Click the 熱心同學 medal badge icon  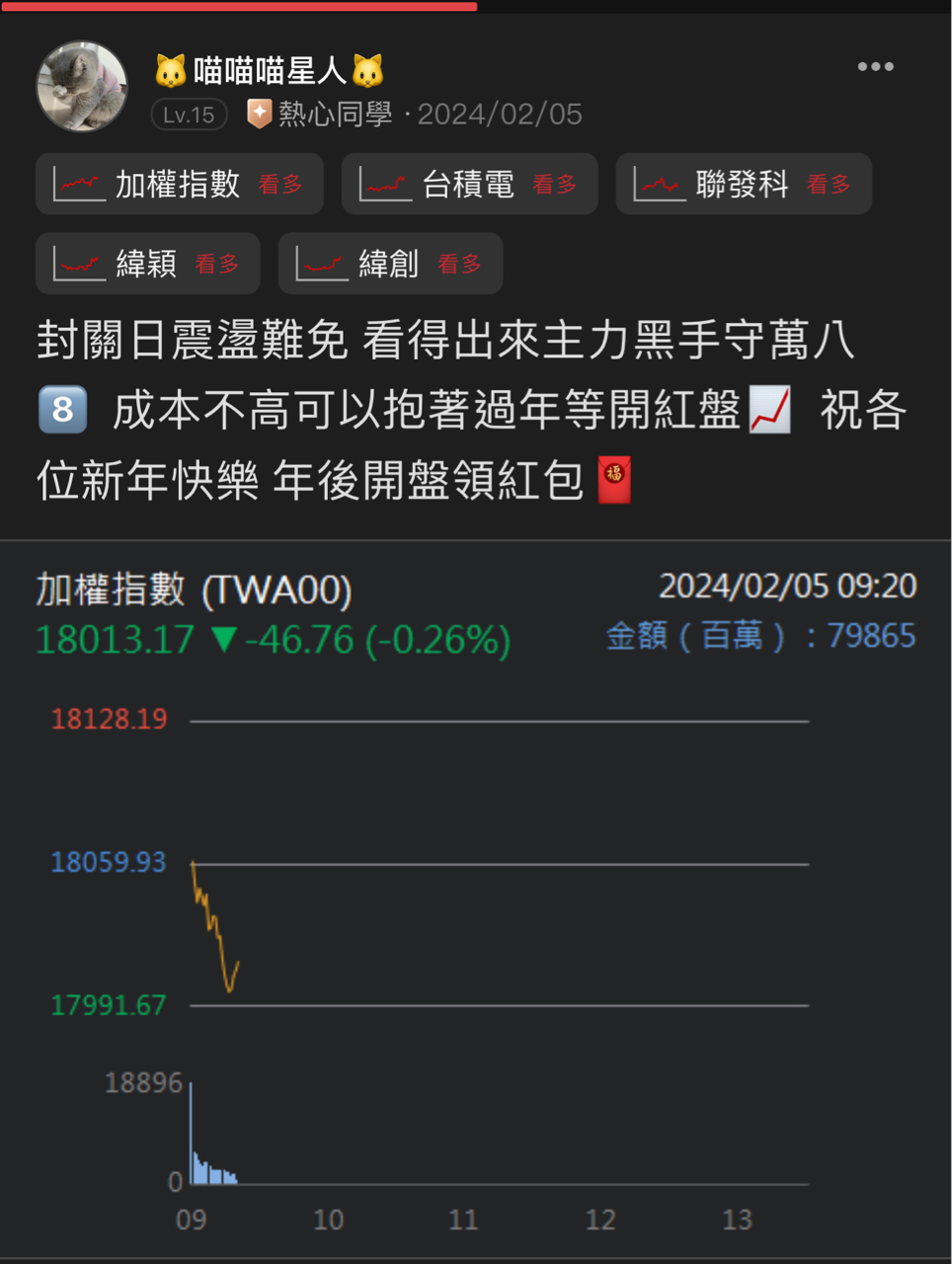click(x=259, y=113)
